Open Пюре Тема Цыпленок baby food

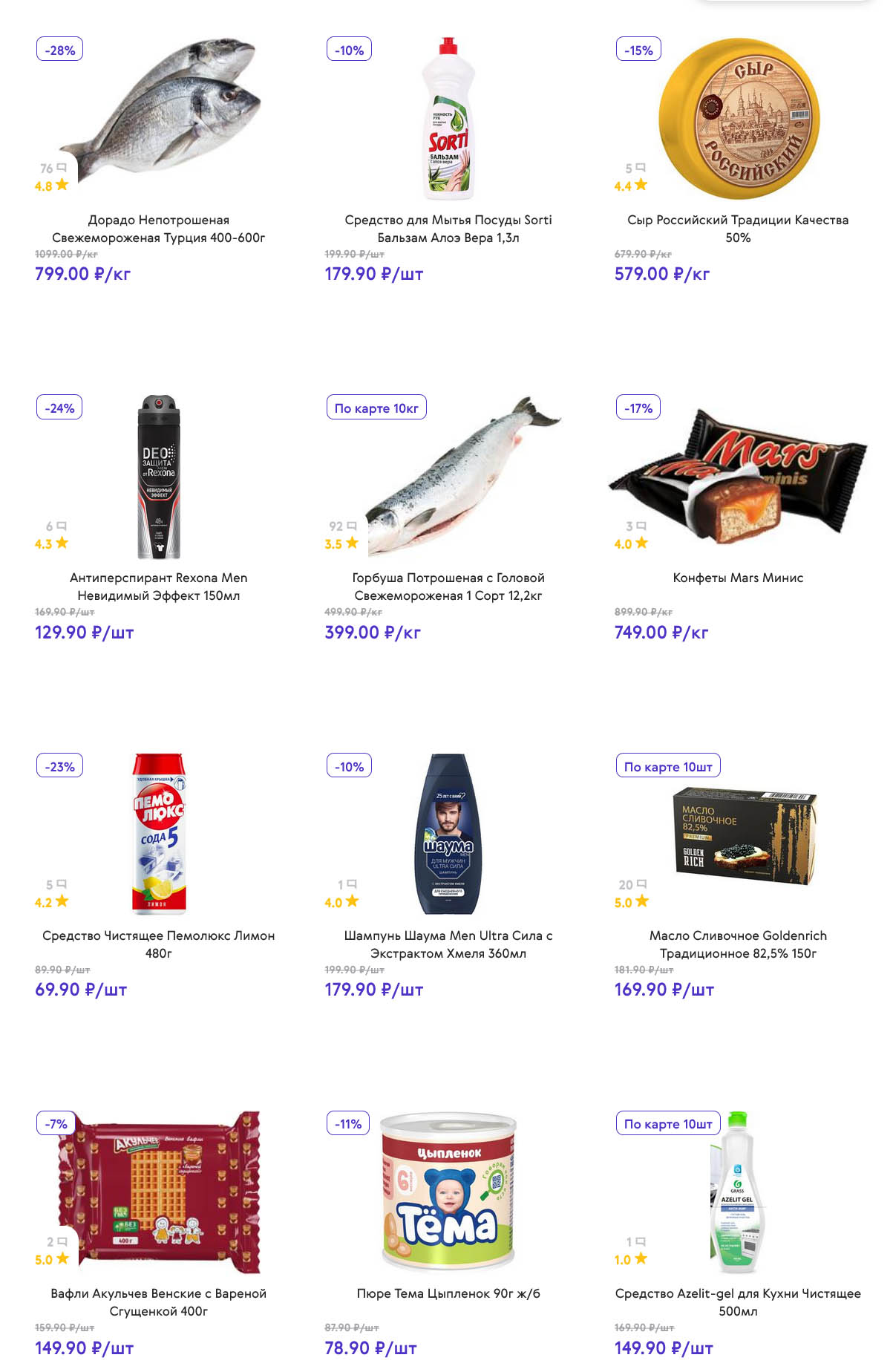pos(448,1293)
